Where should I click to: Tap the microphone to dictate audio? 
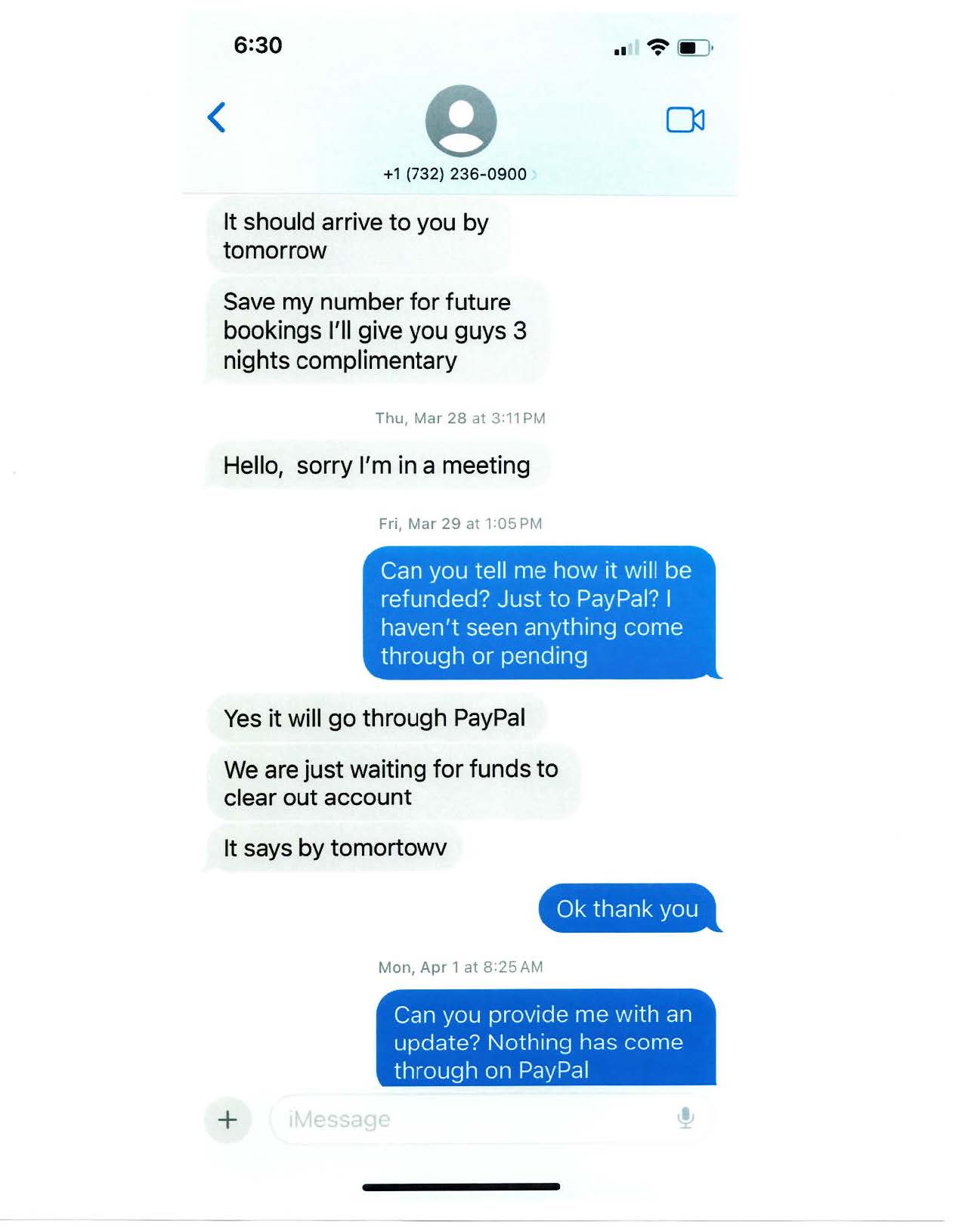(x=685, y=1118)
